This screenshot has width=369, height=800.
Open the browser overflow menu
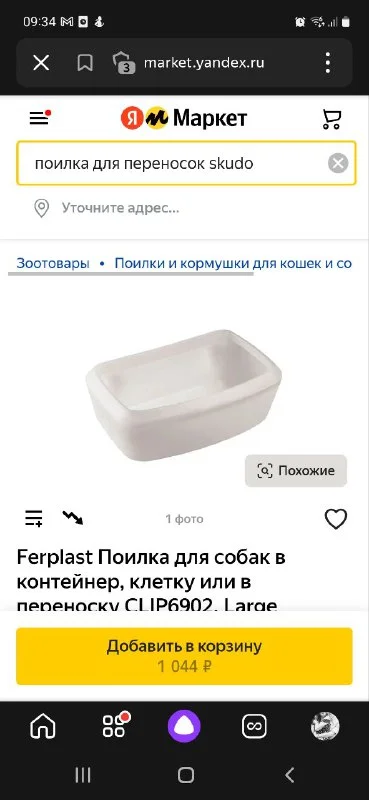(x=328, y=63)
